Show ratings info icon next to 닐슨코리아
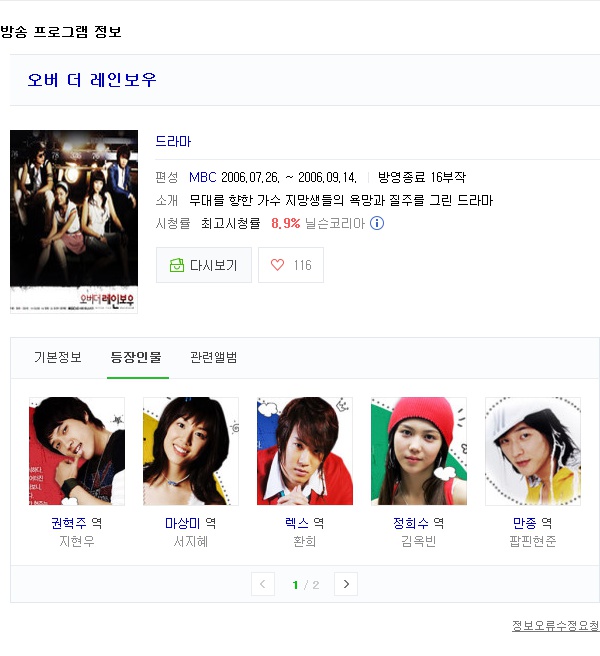This screenshot has height=656, width=600. coord(377,223)
